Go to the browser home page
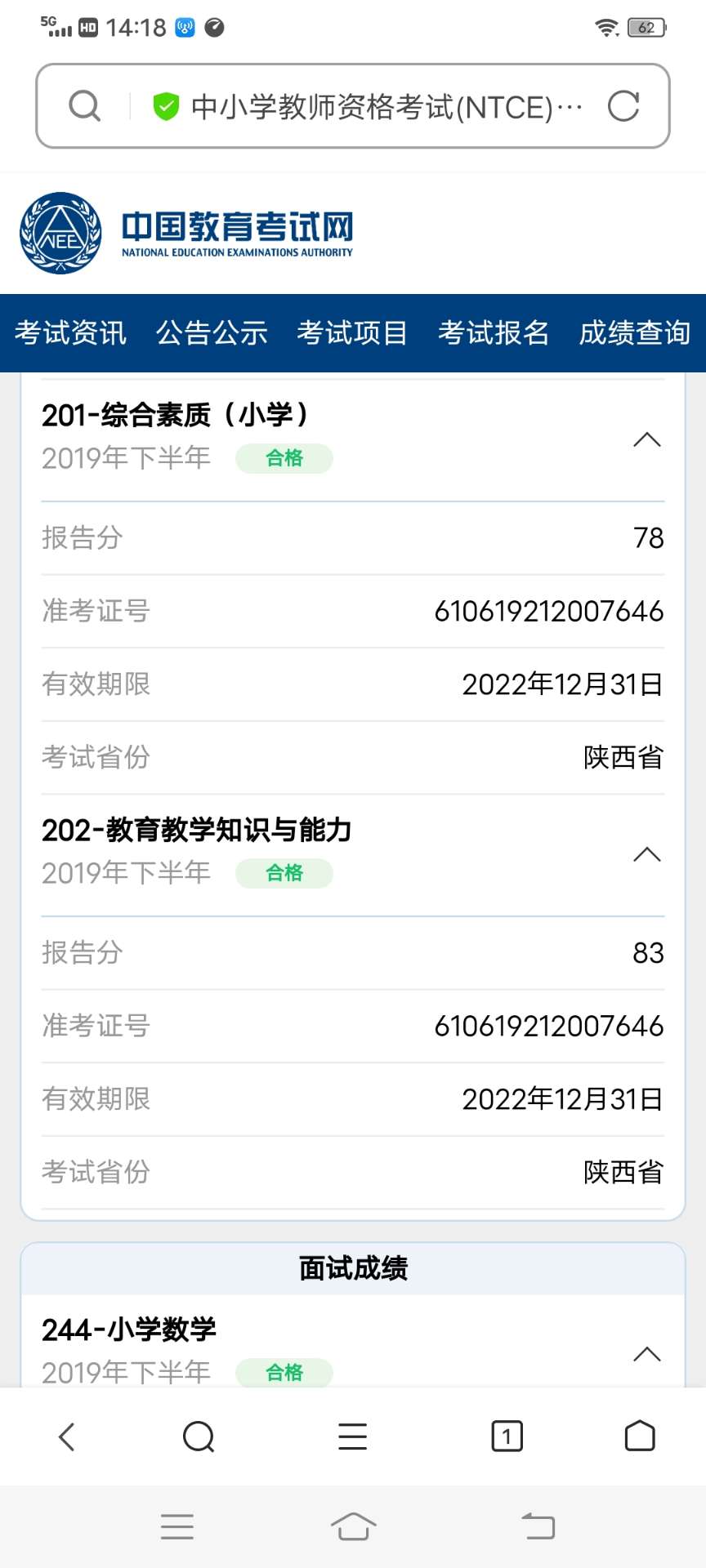Image resolution: width=706 pixels, height=1568 pixels. pos(640,1437)
